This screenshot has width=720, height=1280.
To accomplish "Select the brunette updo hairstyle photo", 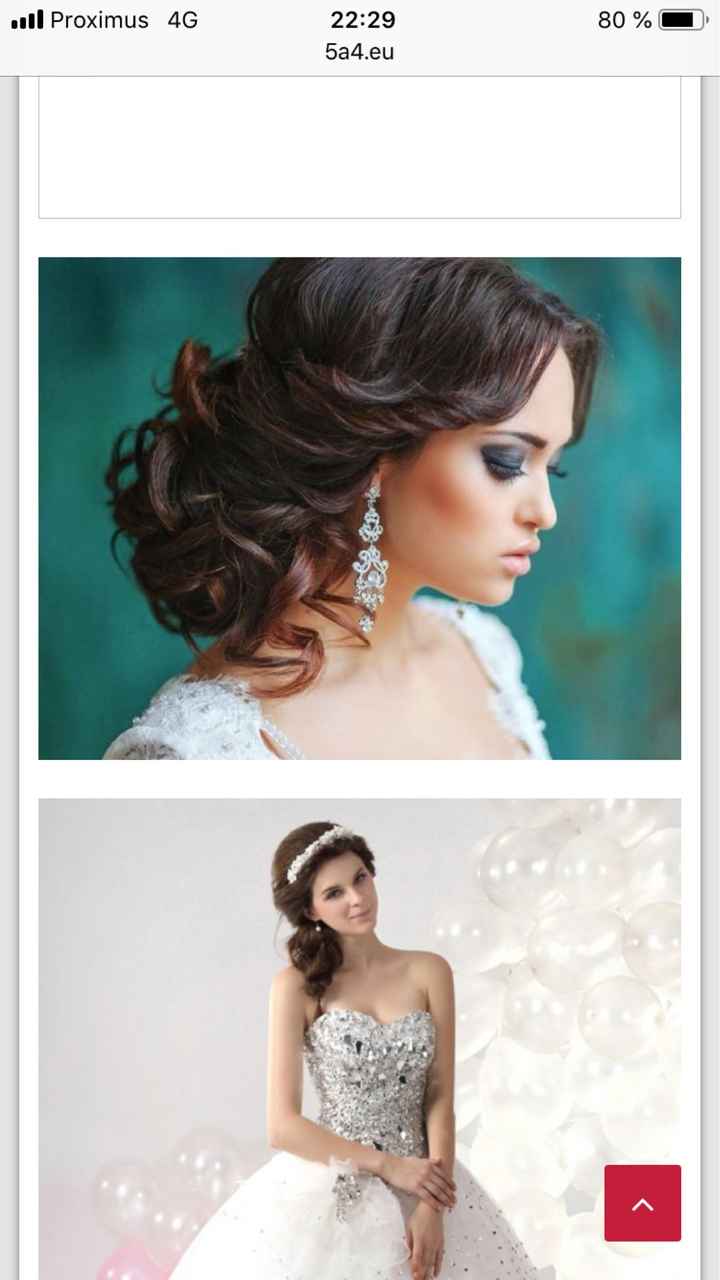I will tap(359, 508).
